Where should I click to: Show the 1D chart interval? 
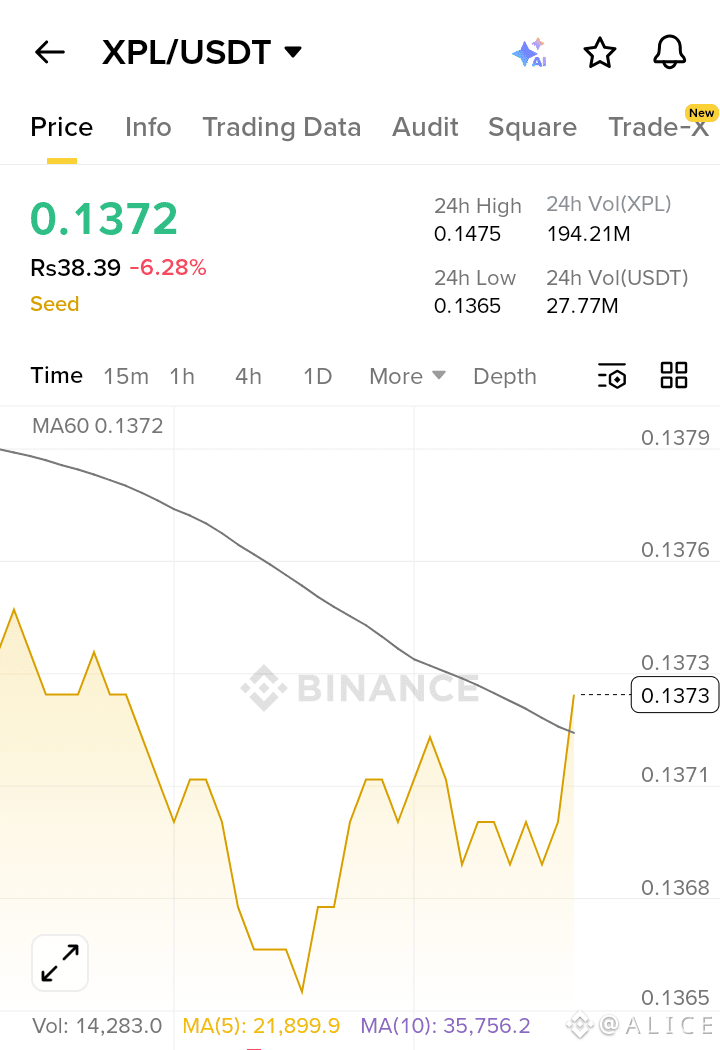click(x=317, y=376)
